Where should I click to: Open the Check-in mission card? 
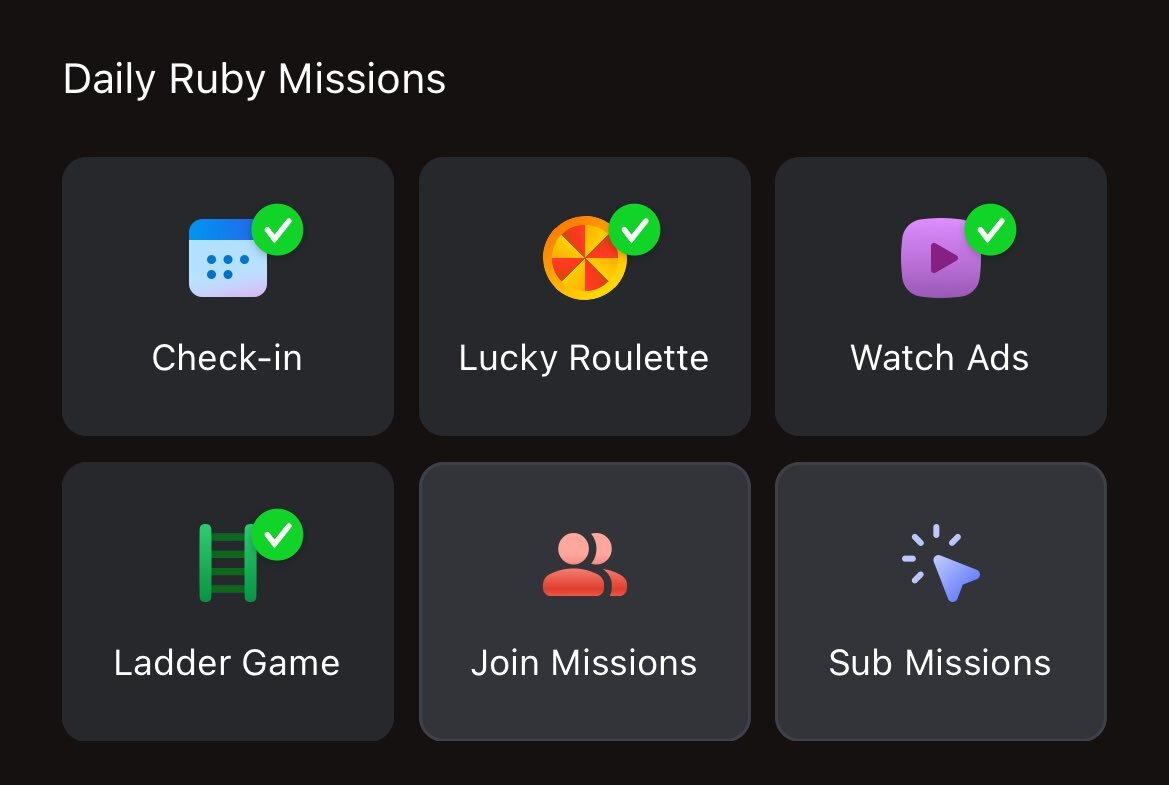pos(228,296)
